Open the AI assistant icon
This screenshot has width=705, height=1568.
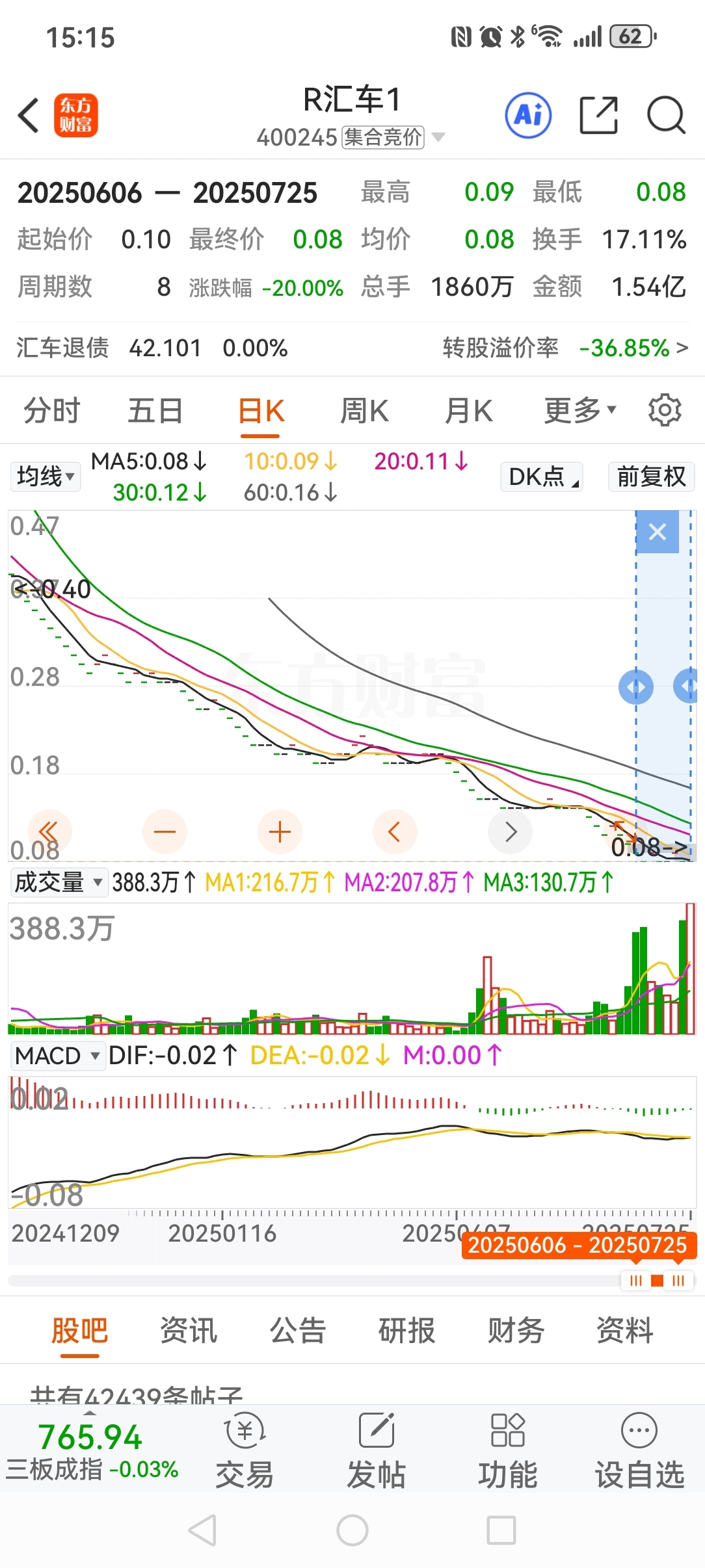pos(528,116)
